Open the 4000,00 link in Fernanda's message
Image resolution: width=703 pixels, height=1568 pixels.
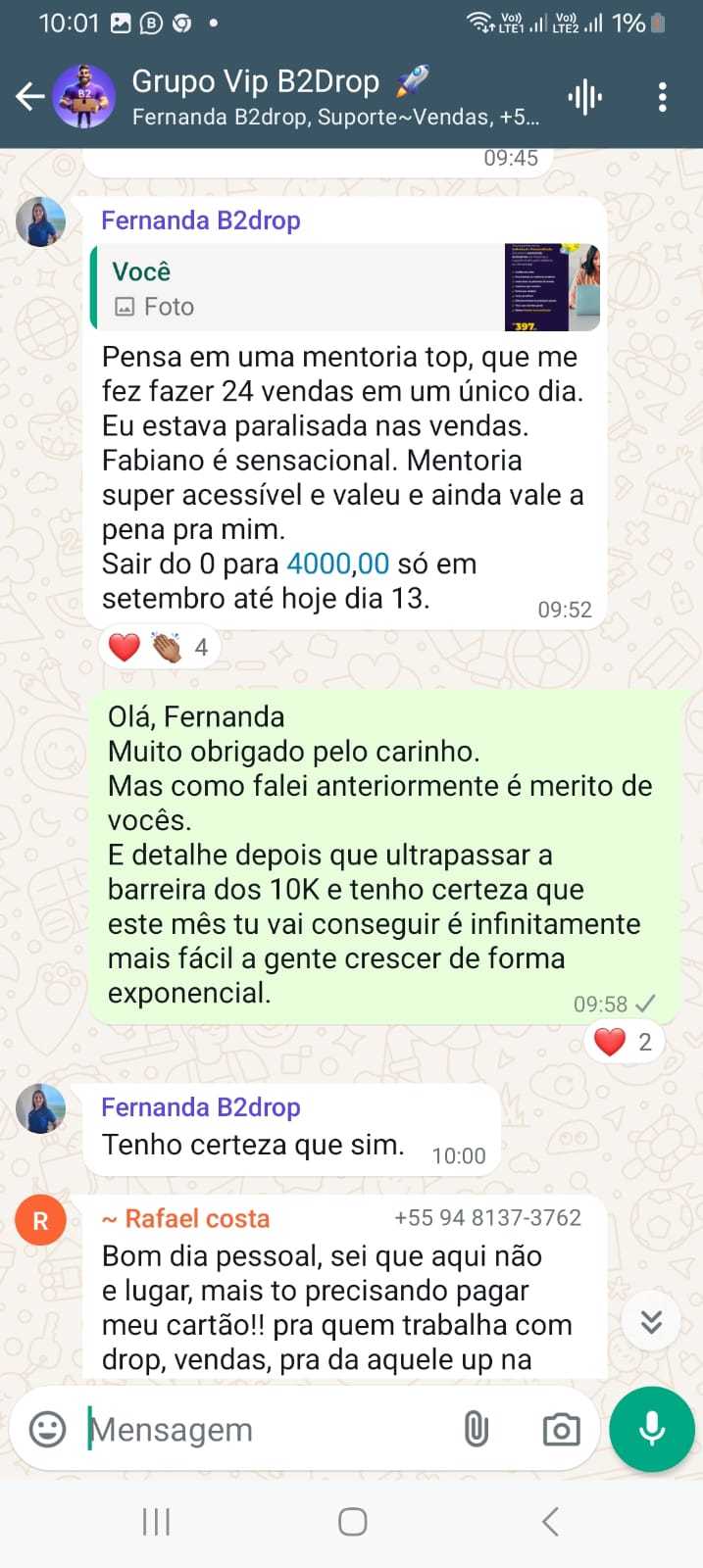click(337, 563)
